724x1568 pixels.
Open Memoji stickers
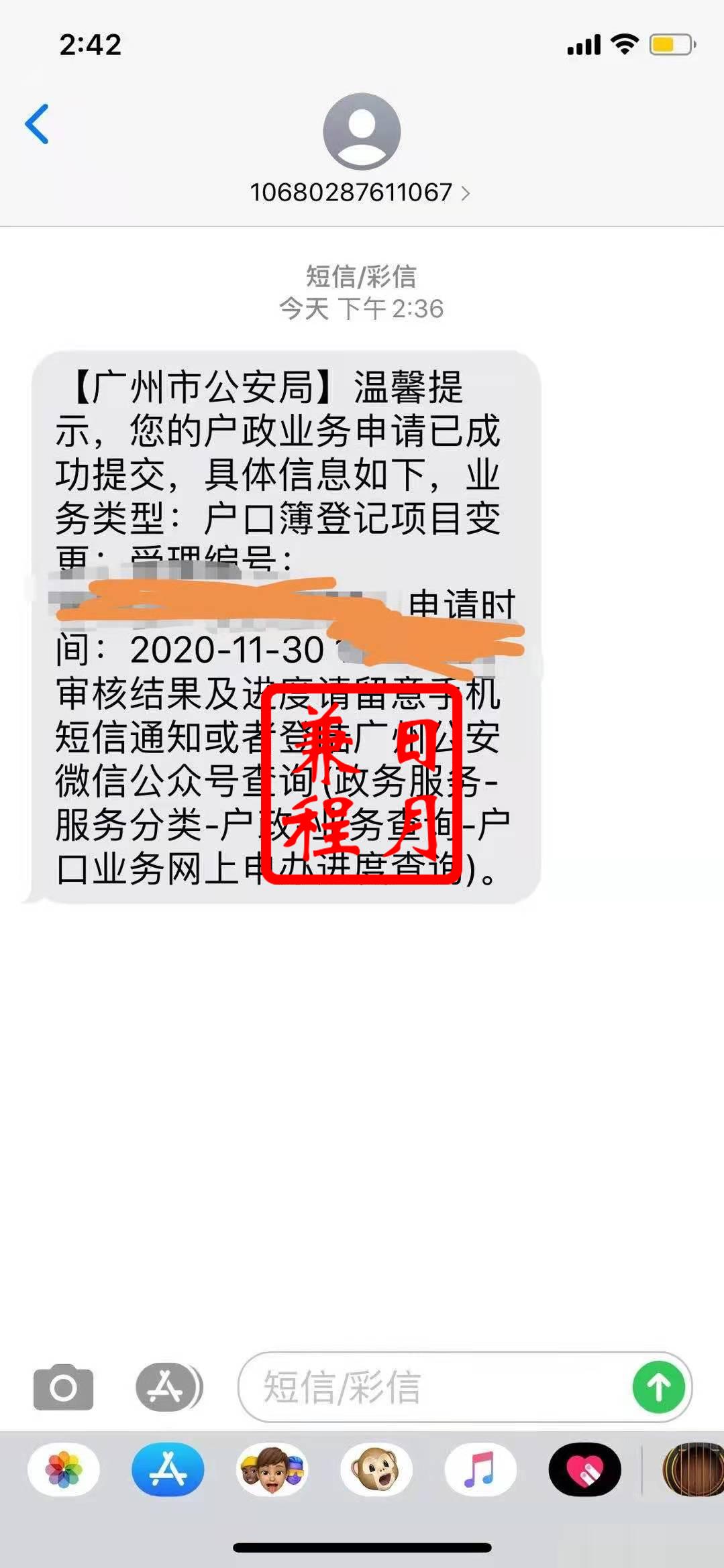272,1470
